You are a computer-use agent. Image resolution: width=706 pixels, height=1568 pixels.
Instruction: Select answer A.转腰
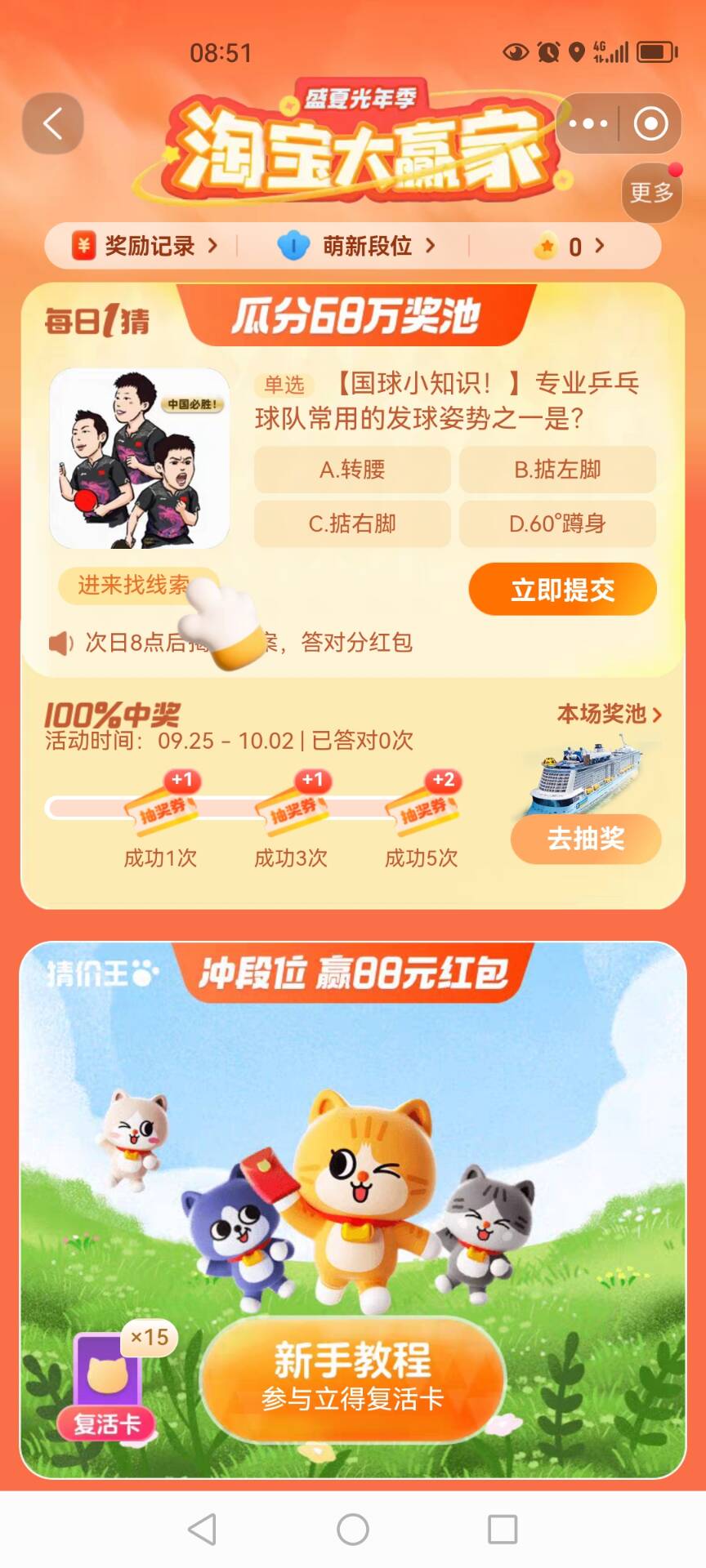pyautogui.click(x=352, y=470)
